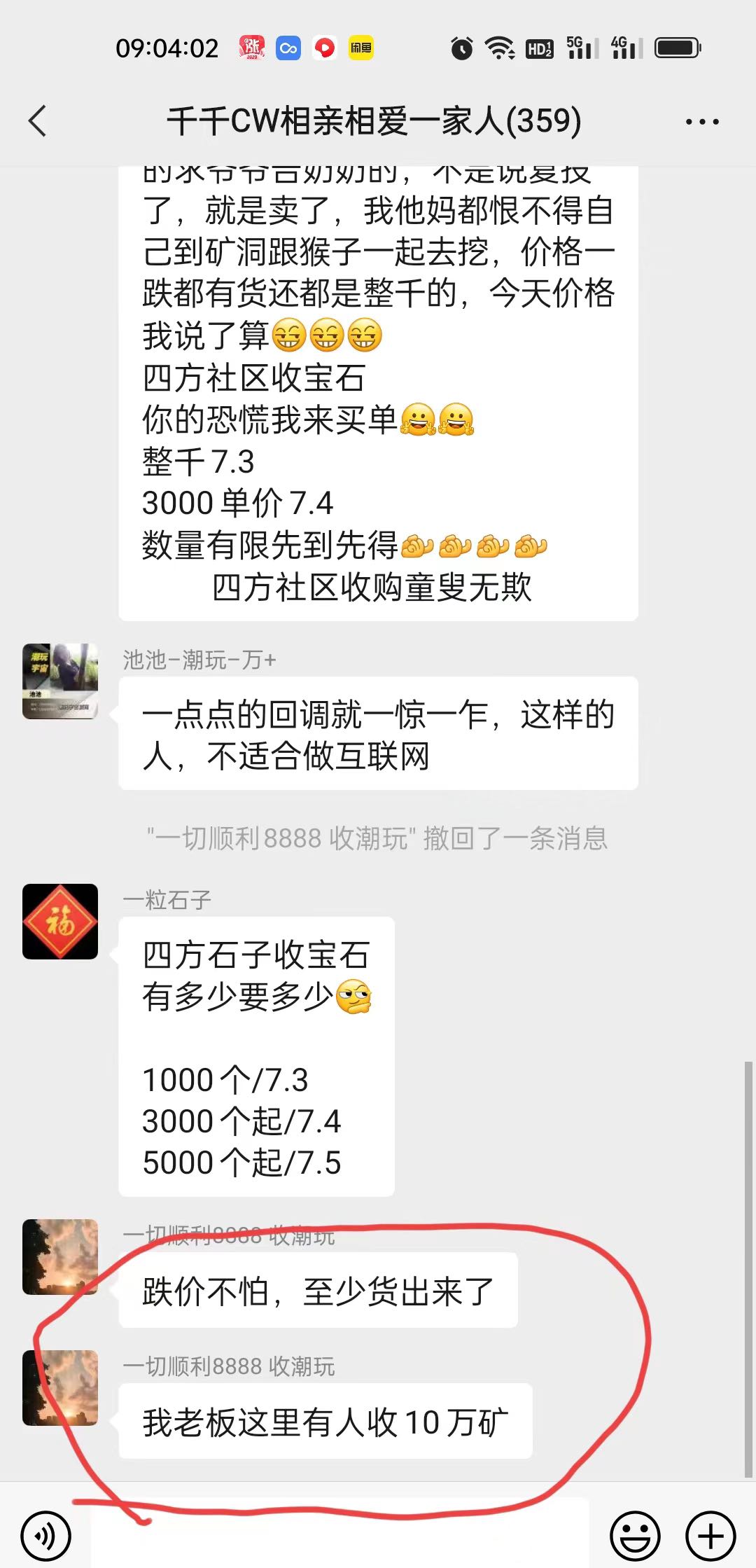Screen dimensions: 756x1568
Task: Open the emoji sticker panel
Action: click(635, 1536)
